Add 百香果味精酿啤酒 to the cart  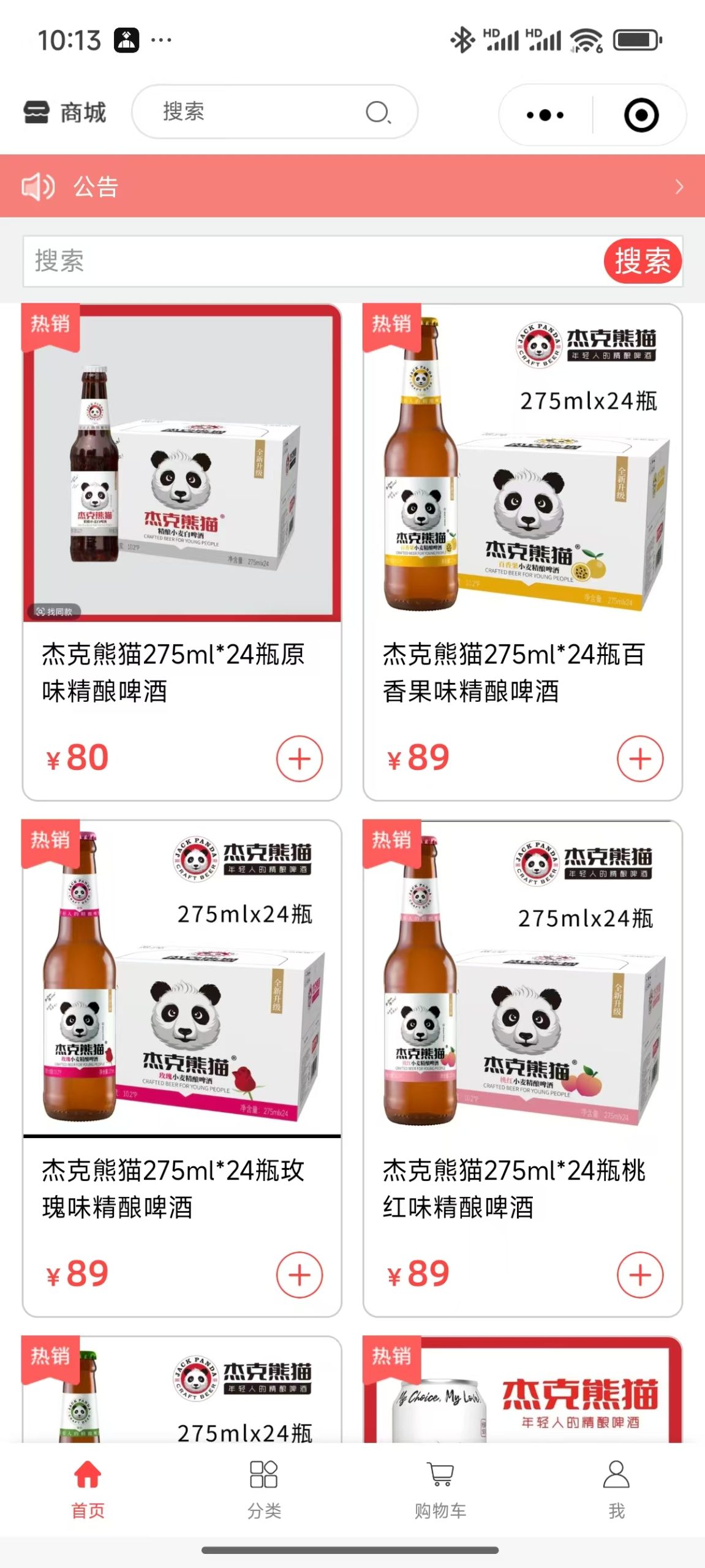(x=639, y=758)
